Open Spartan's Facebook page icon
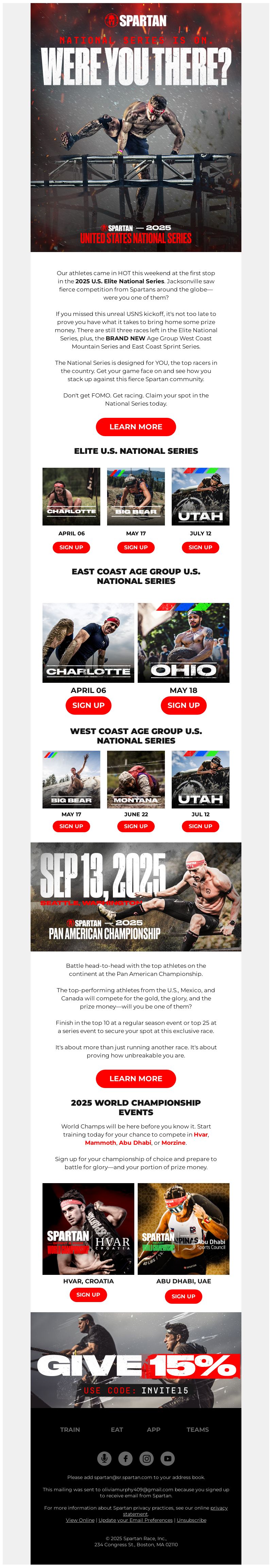This screenshot has height=1568, width=272. tap(126, 1458)
